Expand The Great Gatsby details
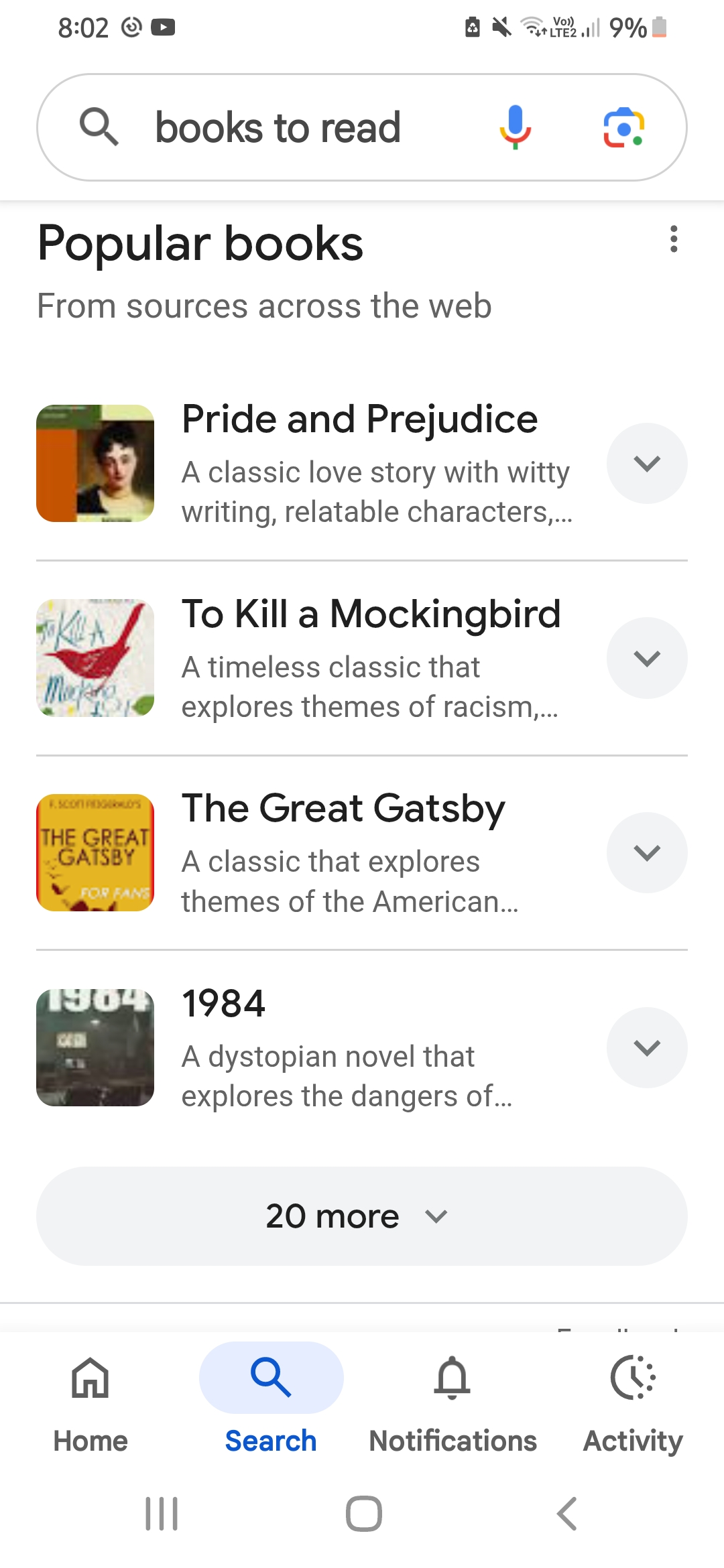This screenshot has width=724, height=1568. pos(647,852)
